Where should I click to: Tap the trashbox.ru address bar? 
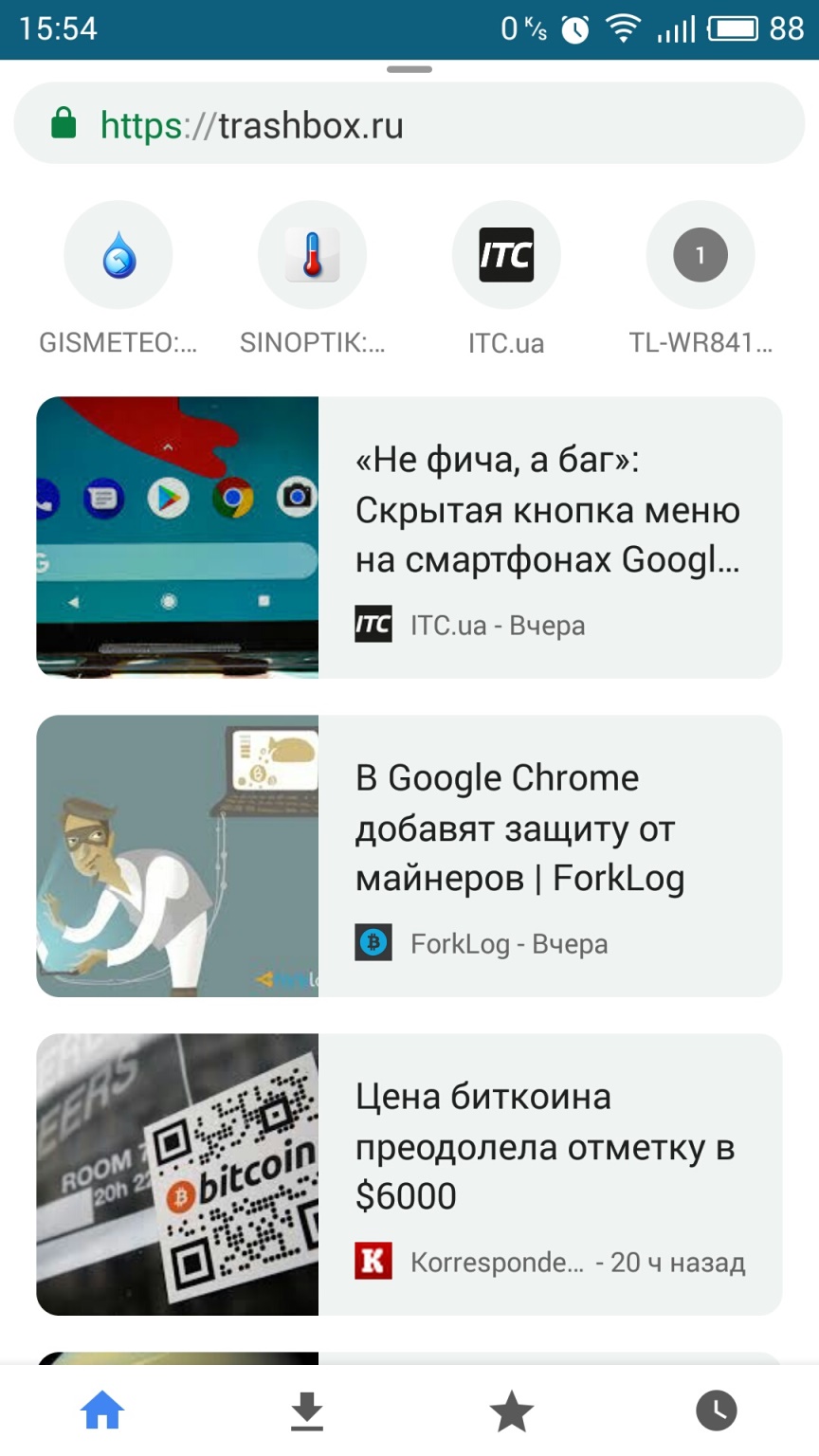(x=409, y=124)
